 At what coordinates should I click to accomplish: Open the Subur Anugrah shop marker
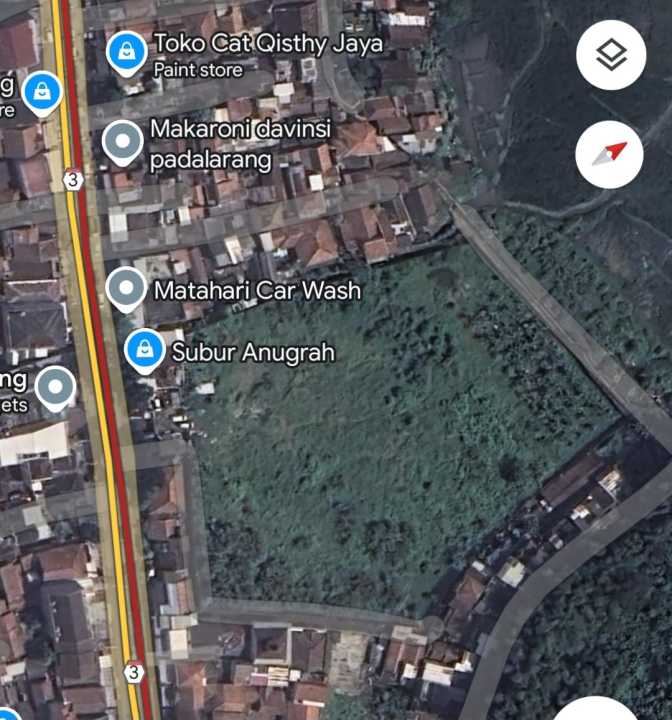point(146,350)
